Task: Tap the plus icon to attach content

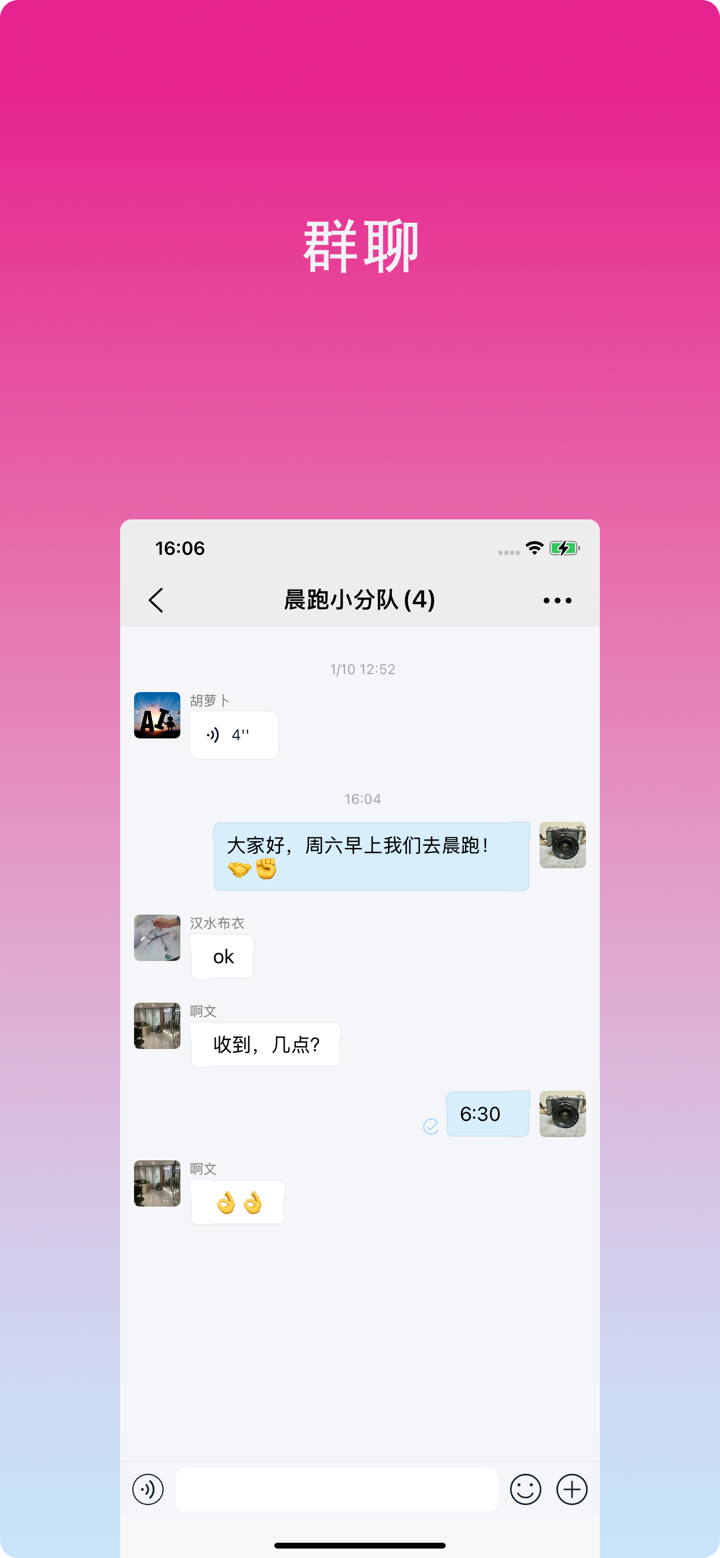Action: [x=572, y=1489]
